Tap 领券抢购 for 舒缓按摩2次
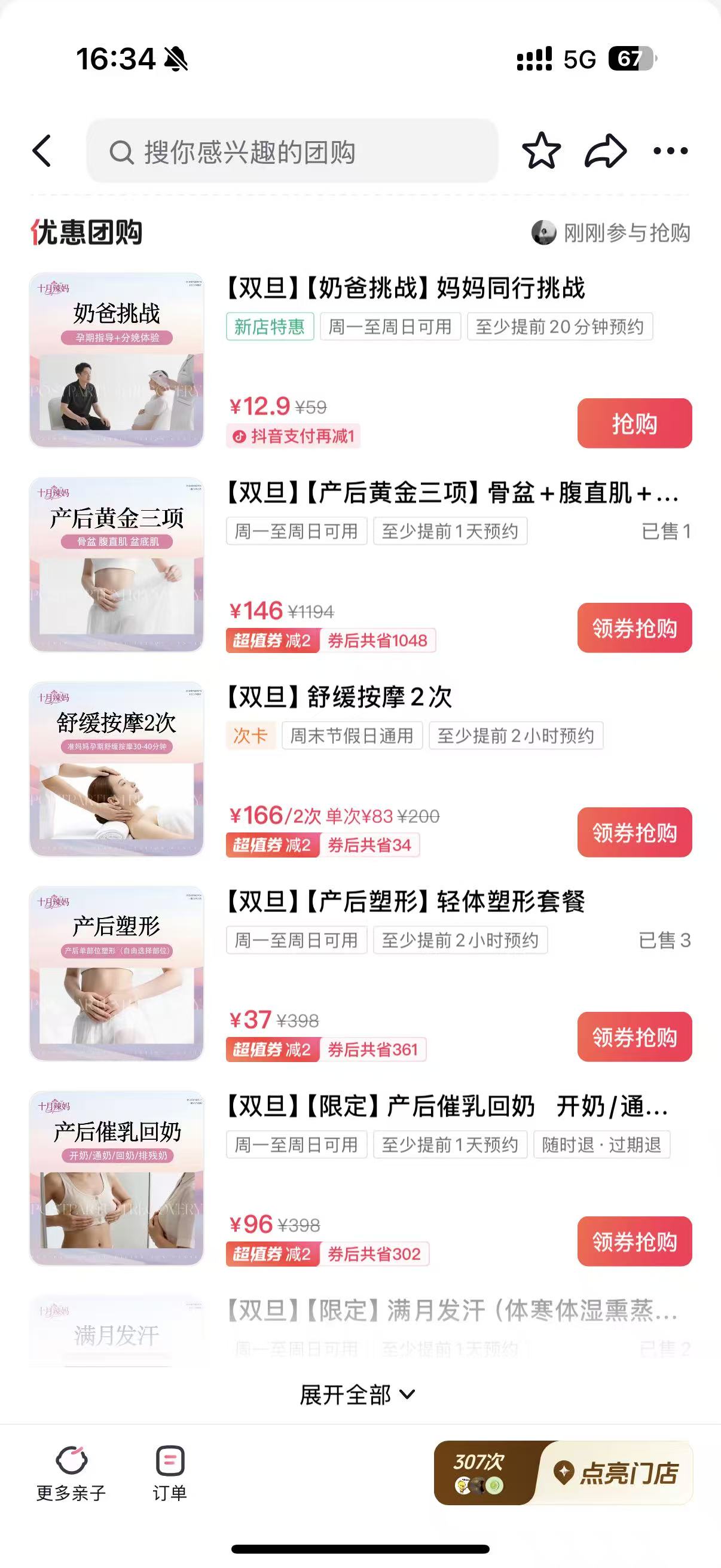721x1568 pixels. (x=634, y=832)
